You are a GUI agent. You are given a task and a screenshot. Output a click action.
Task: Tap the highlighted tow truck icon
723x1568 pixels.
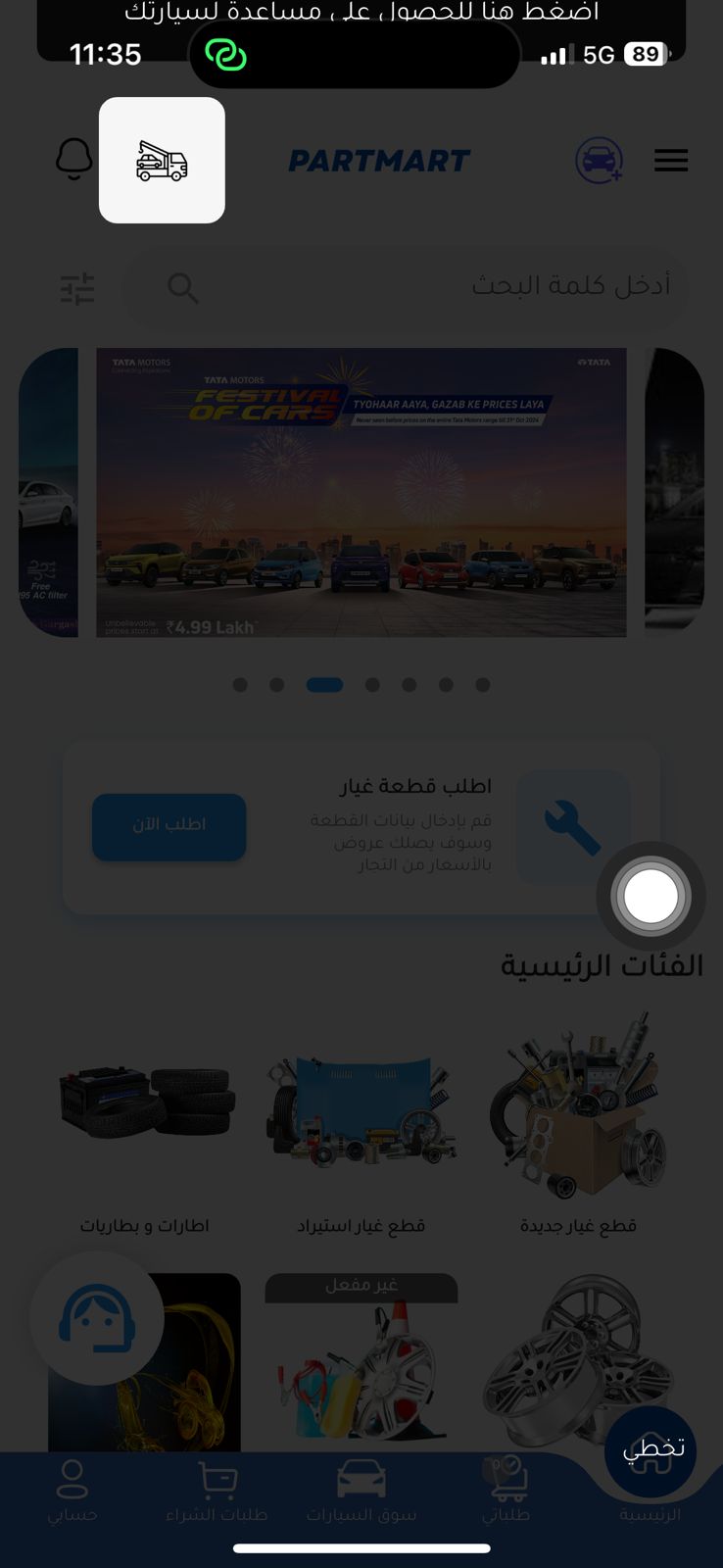(x=162, y=161)
